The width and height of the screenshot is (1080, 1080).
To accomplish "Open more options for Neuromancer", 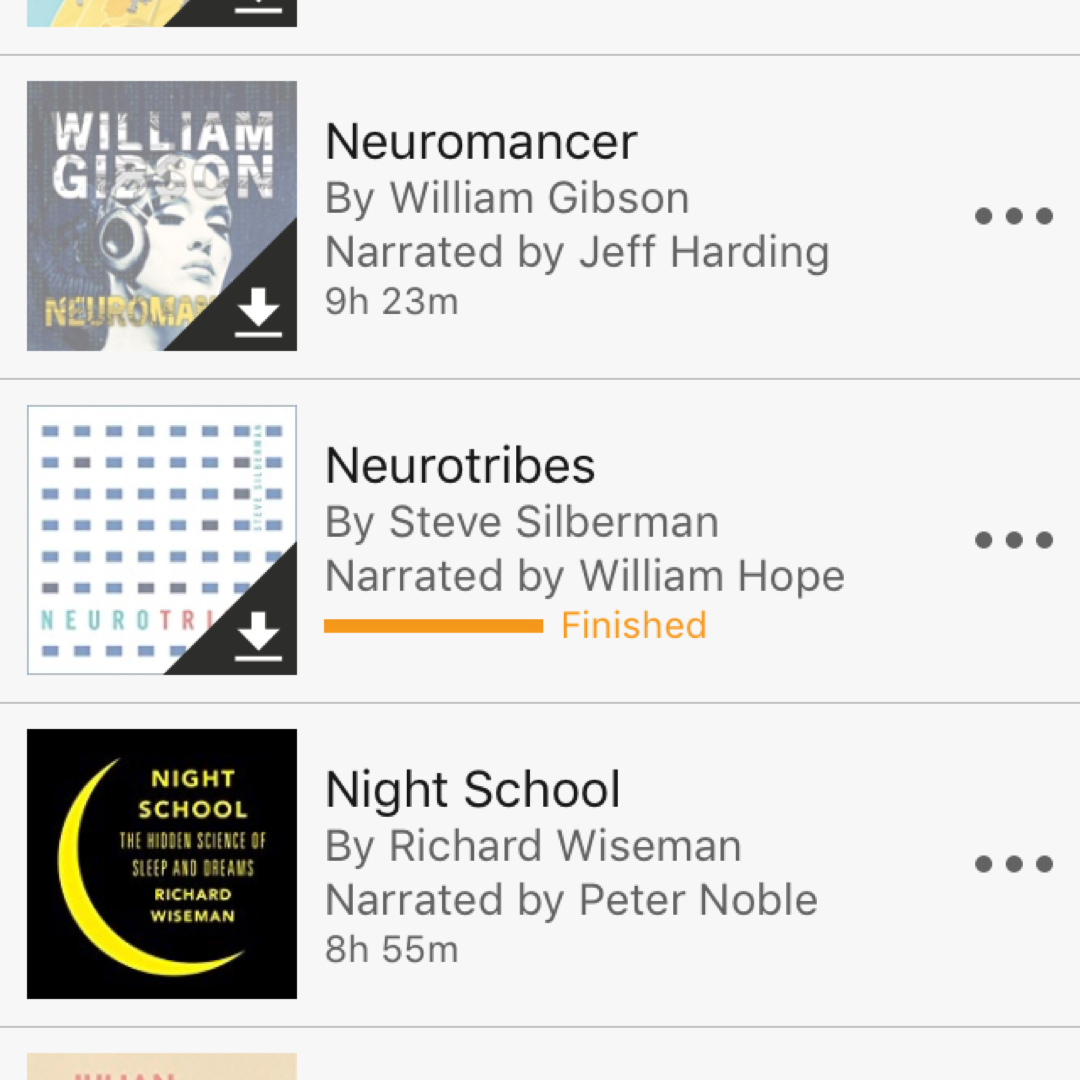I will pyautogui.click(x=1014, y=216).
